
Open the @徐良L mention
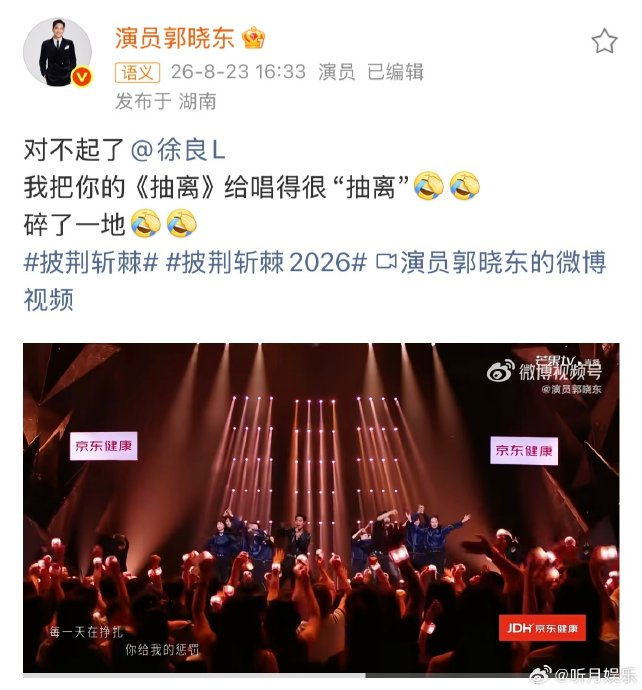(x=178, y=150)
